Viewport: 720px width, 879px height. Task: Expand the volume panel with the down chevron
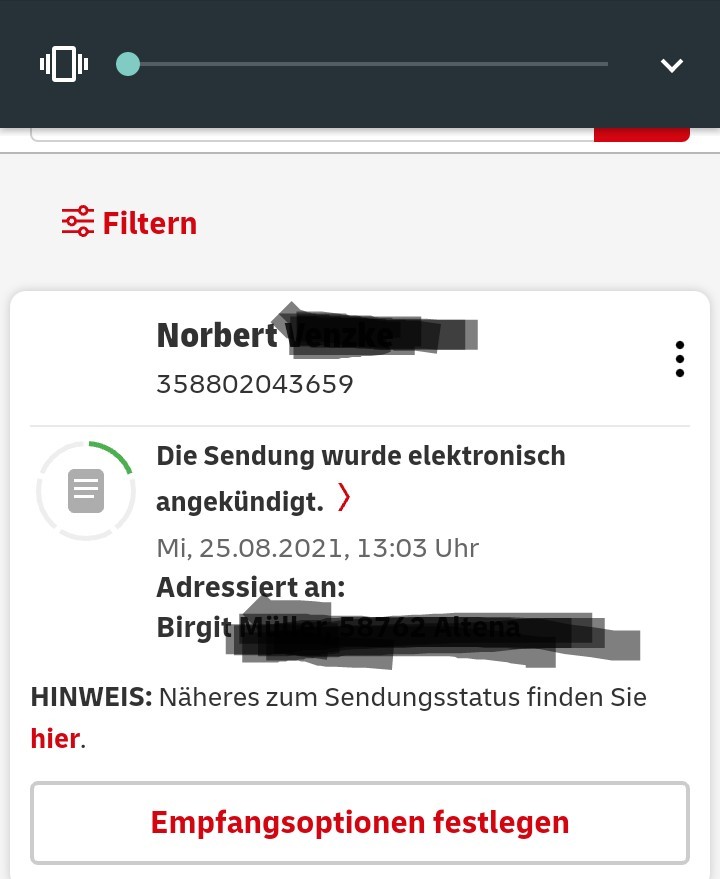click(x=671, y=66)
